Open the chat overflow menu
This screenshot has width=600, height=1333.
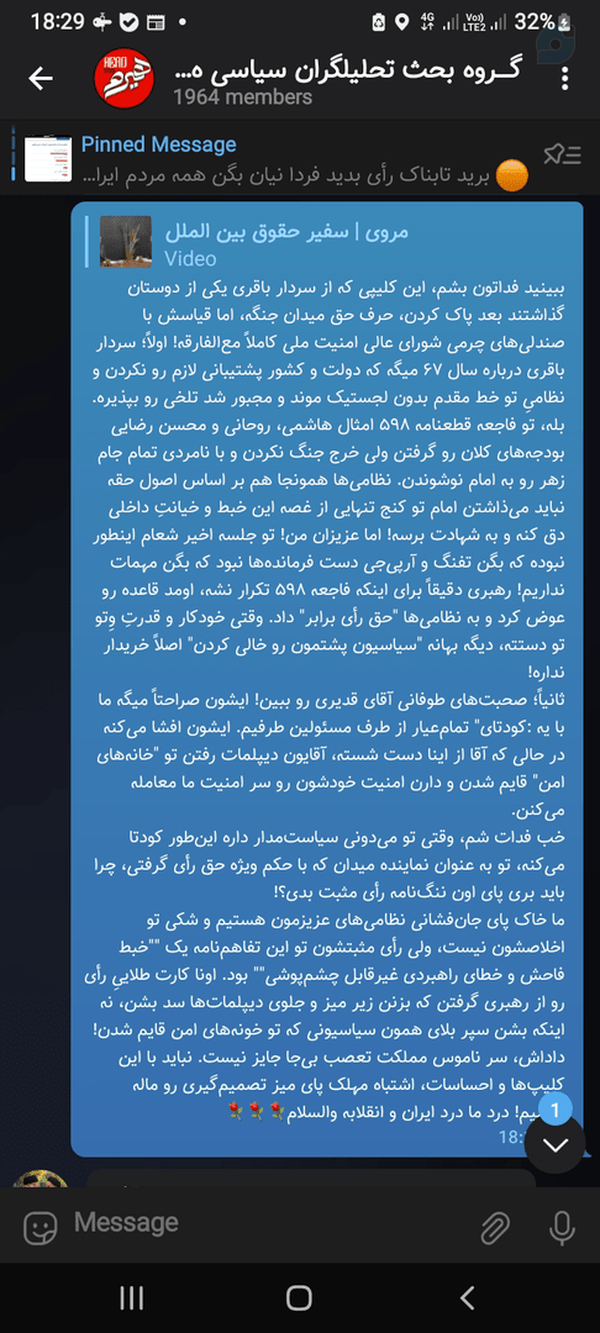(x=566, y=79)
